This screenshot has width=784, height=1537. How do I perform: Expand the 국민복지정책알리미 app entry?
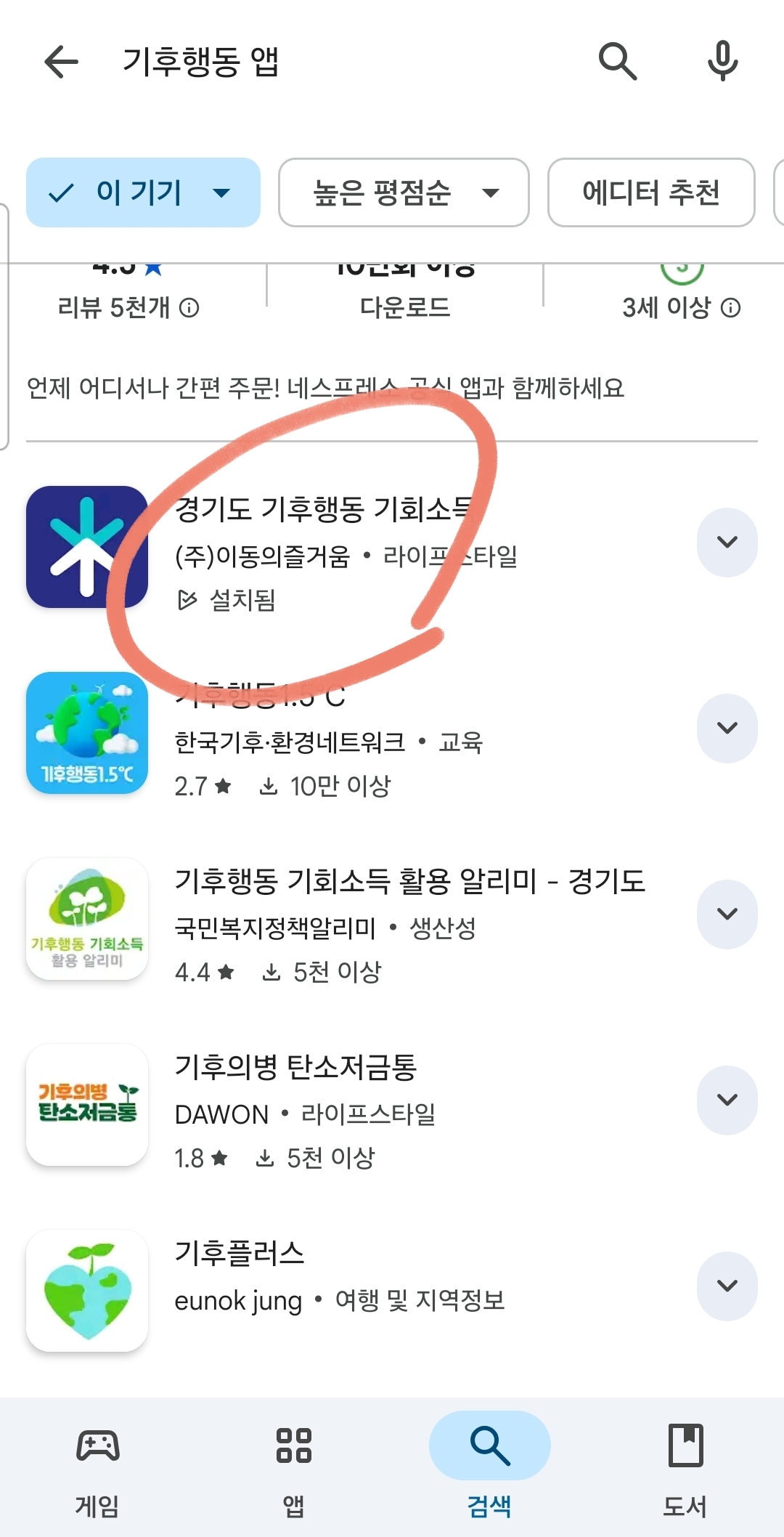tap(727, 915)
